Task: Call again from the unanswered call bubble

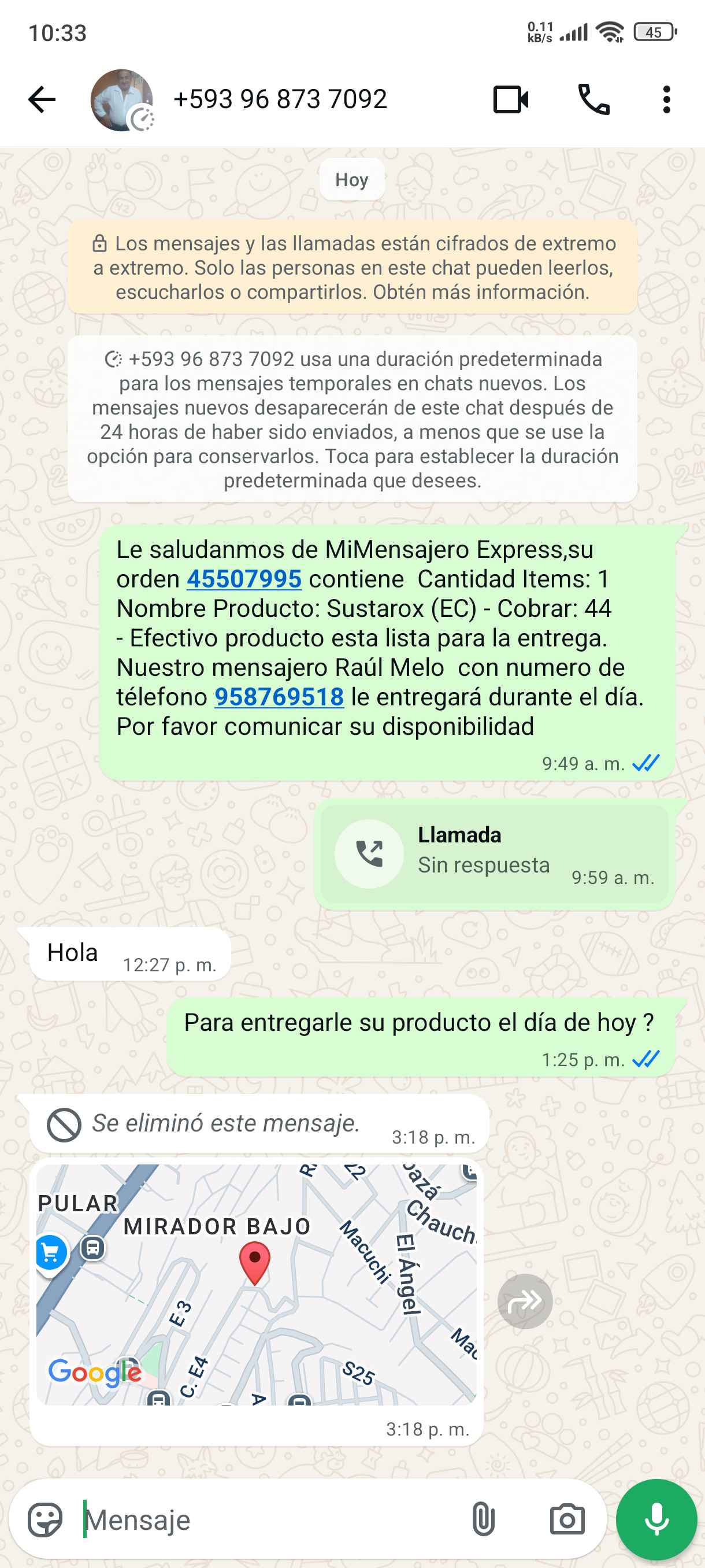Action: (369, 854)
